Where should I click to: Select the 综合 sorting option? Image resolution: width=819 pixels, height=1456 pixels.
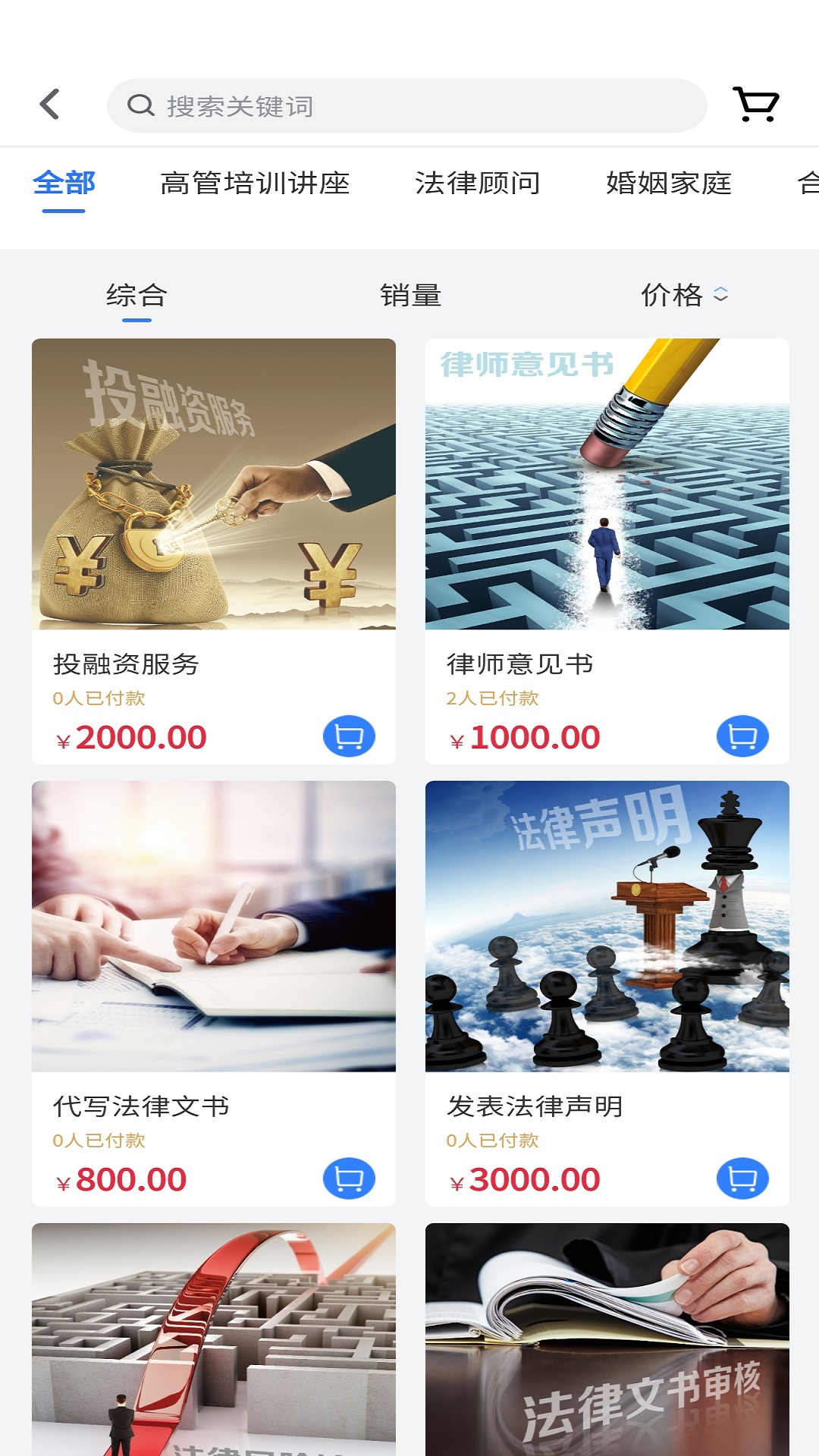pos(136,295)
